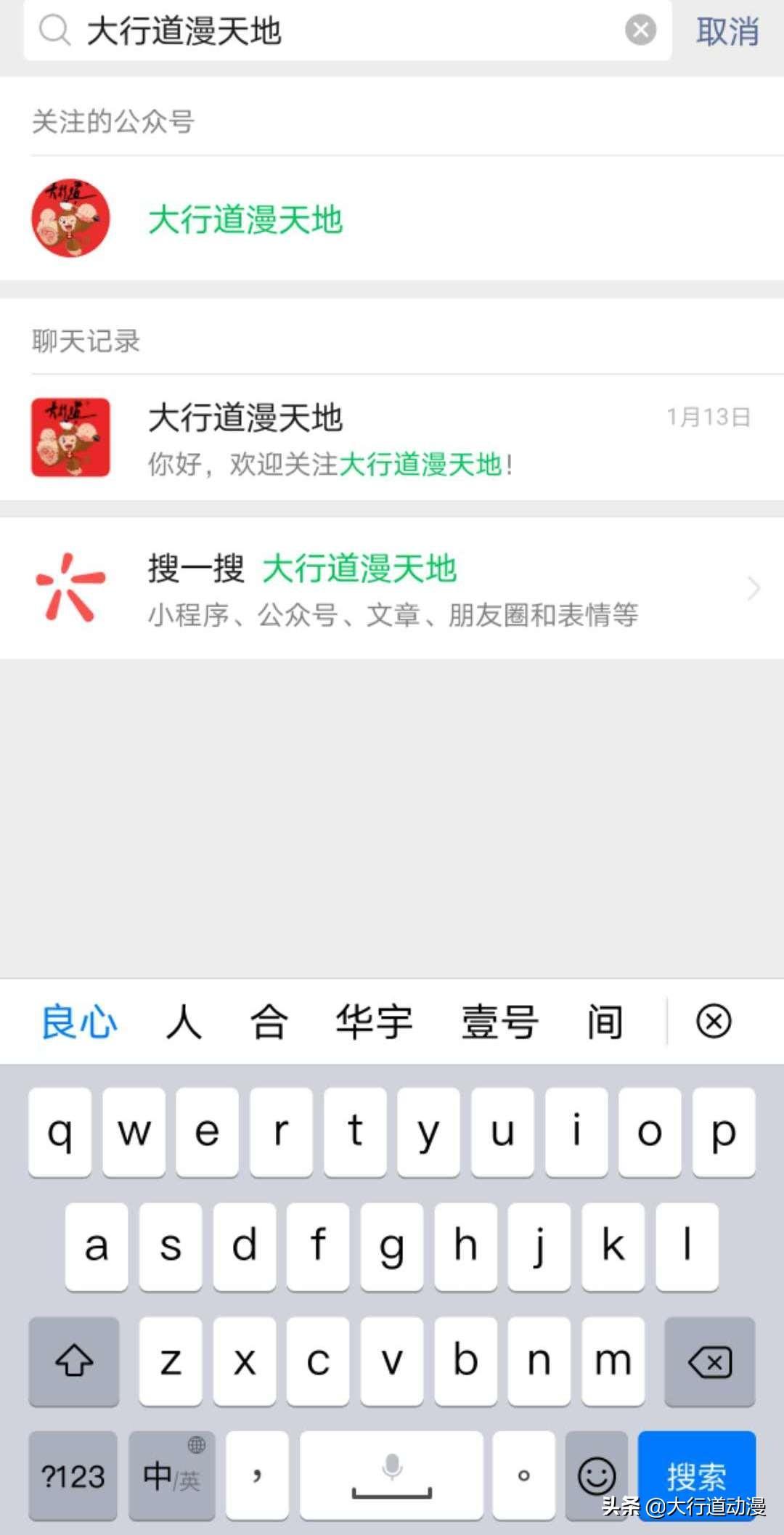Clear the search text field
The image size is (784, 1535).
[x=640, y=30]
